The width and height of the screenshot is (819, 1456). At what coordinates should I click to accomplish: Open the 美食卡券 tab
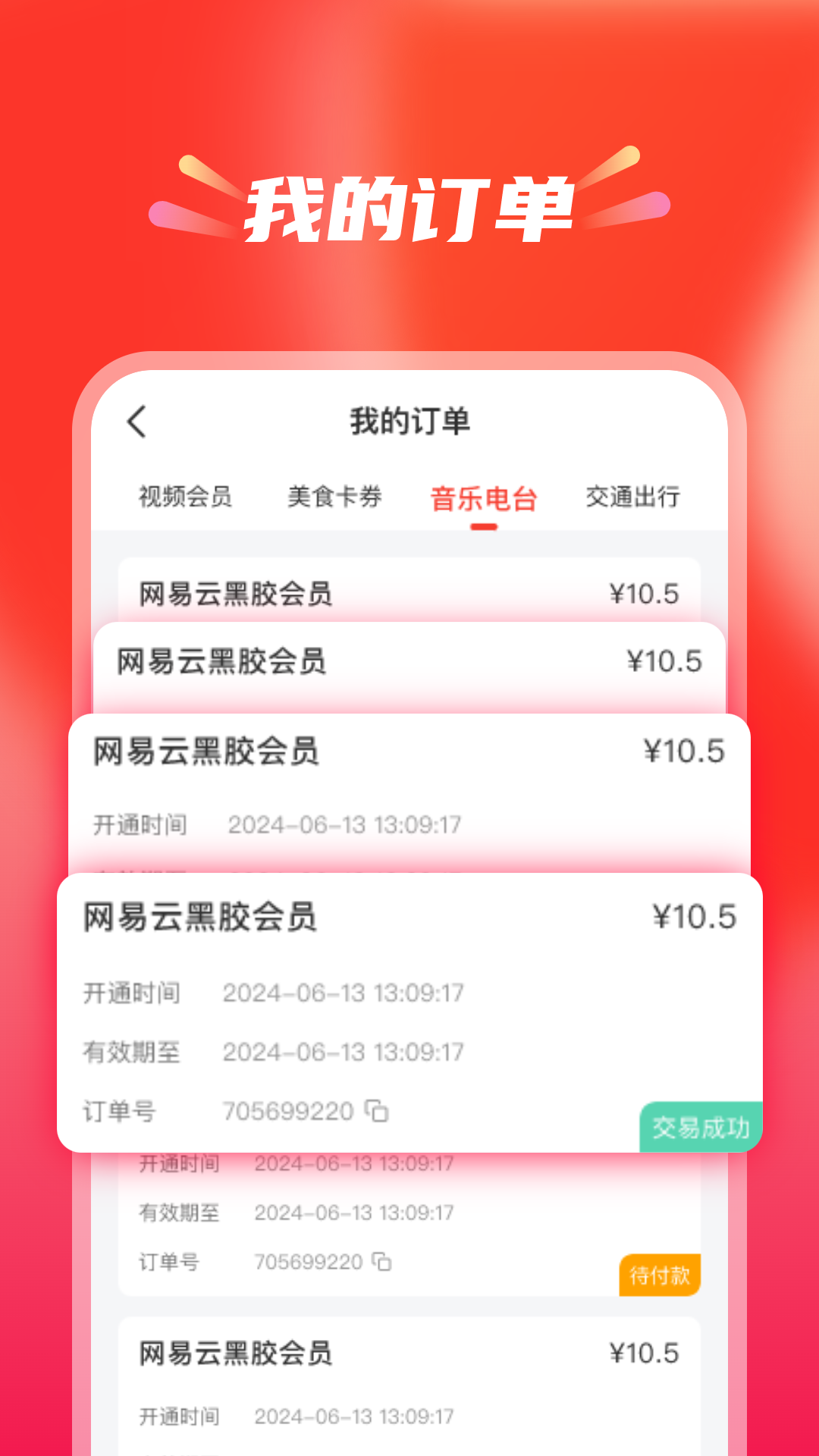[x=334, y=497]
